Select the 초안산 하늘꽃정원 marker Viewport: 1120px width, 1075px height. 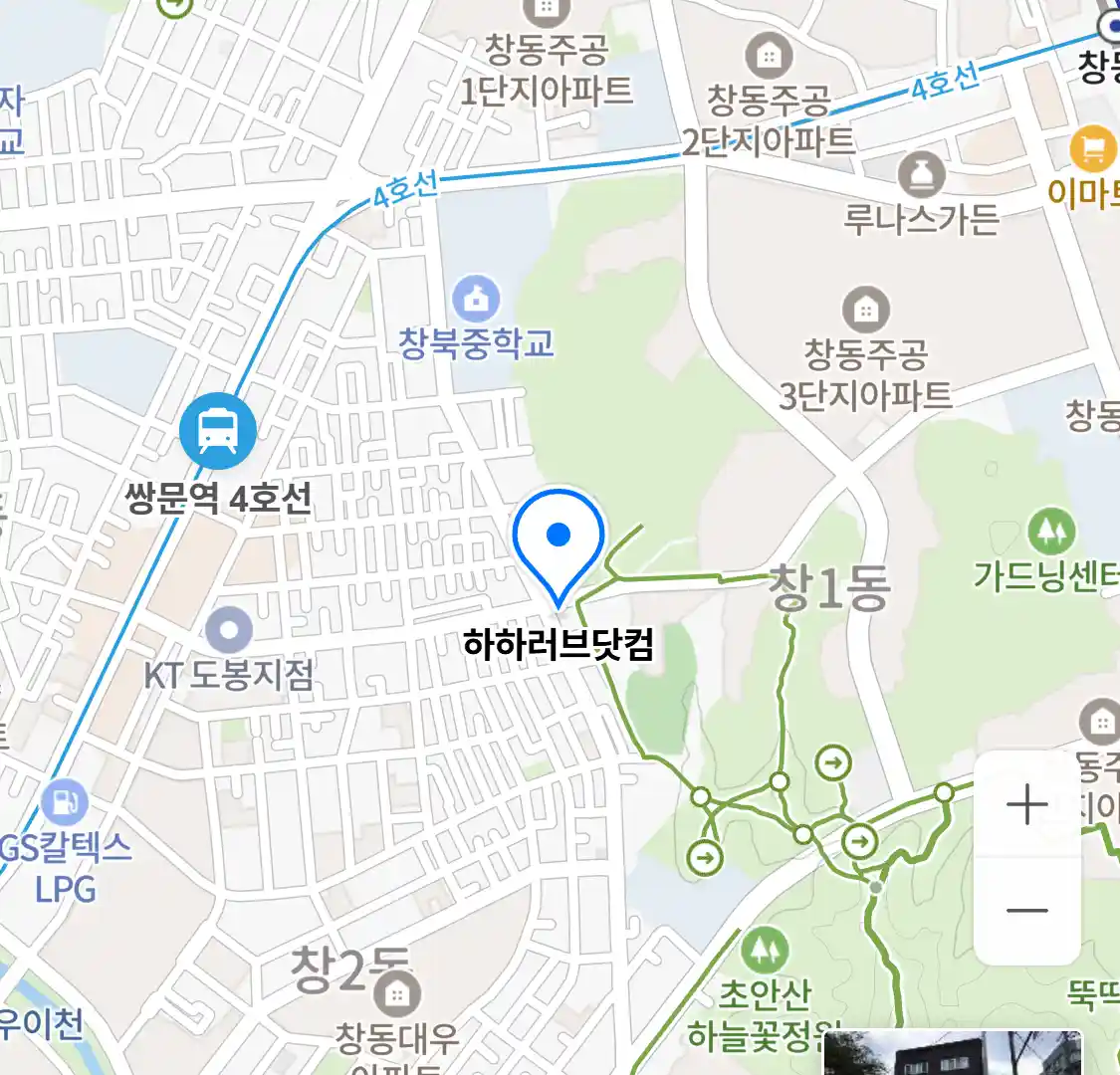tap(765, 953)
